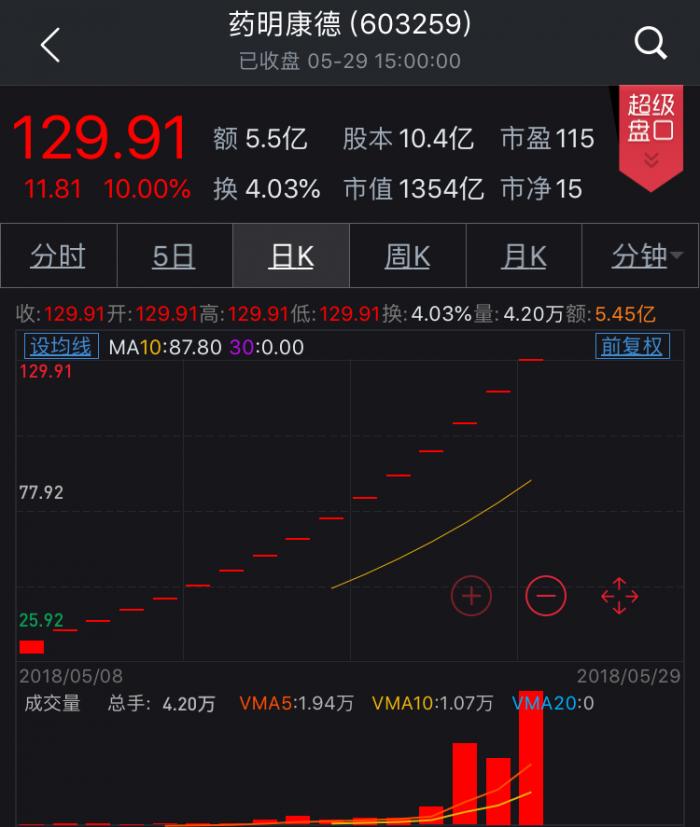This screenshot has height=827, width=700.
Task: Open 设均线 moving average settings
Action: [x=60, y=347]
